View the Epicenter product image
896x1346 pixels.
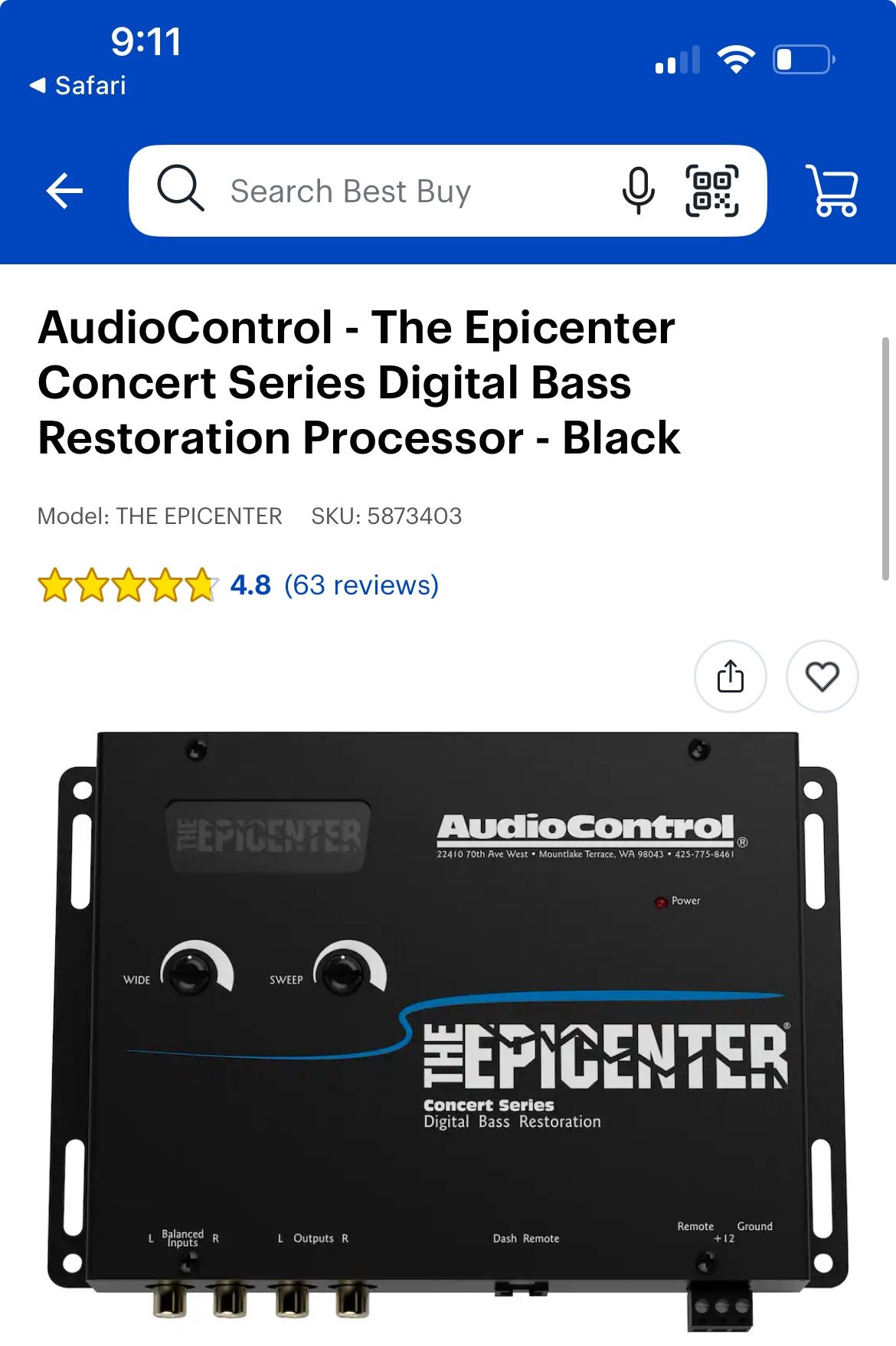[x=448, y=1027]
